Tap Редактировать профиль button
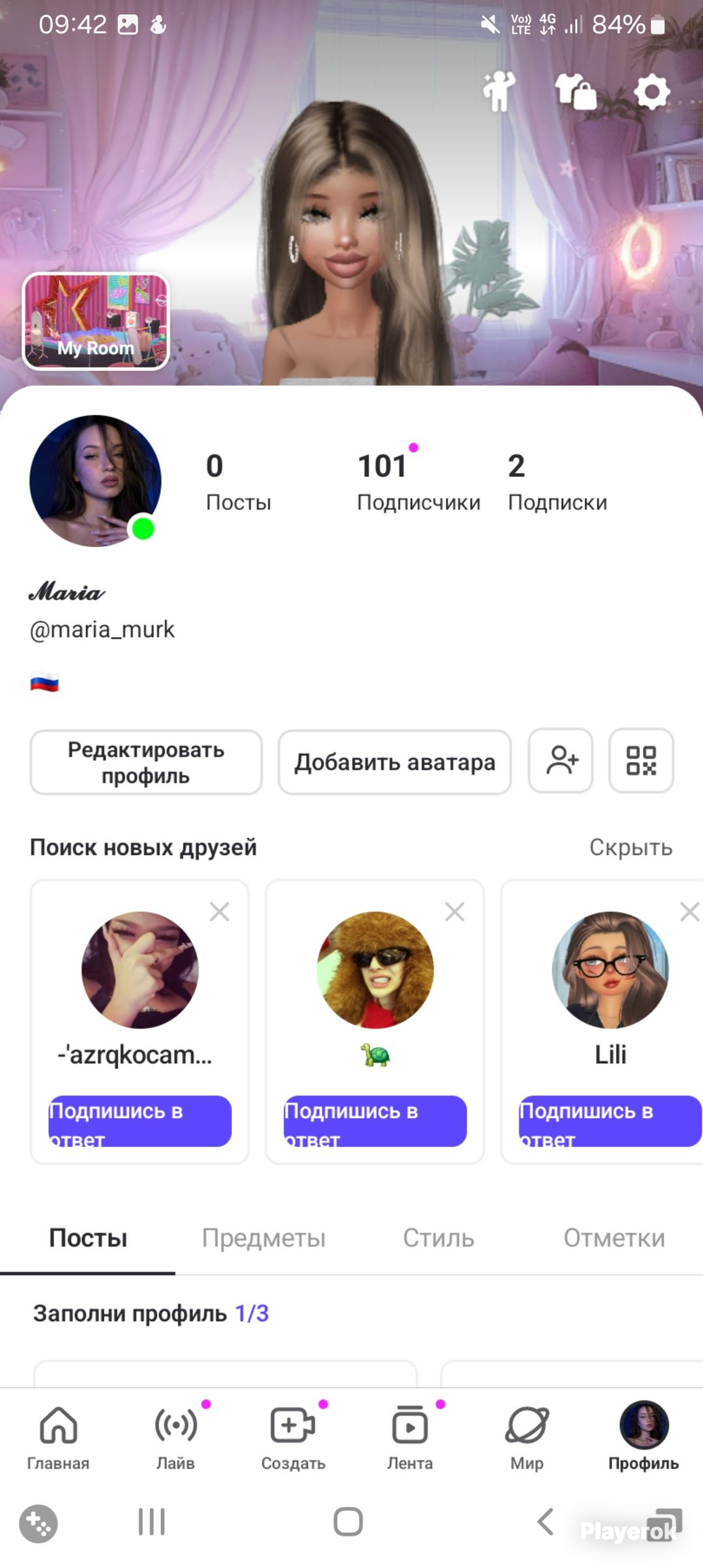This screenshot has height=1568, width=703. click(146, 762)
